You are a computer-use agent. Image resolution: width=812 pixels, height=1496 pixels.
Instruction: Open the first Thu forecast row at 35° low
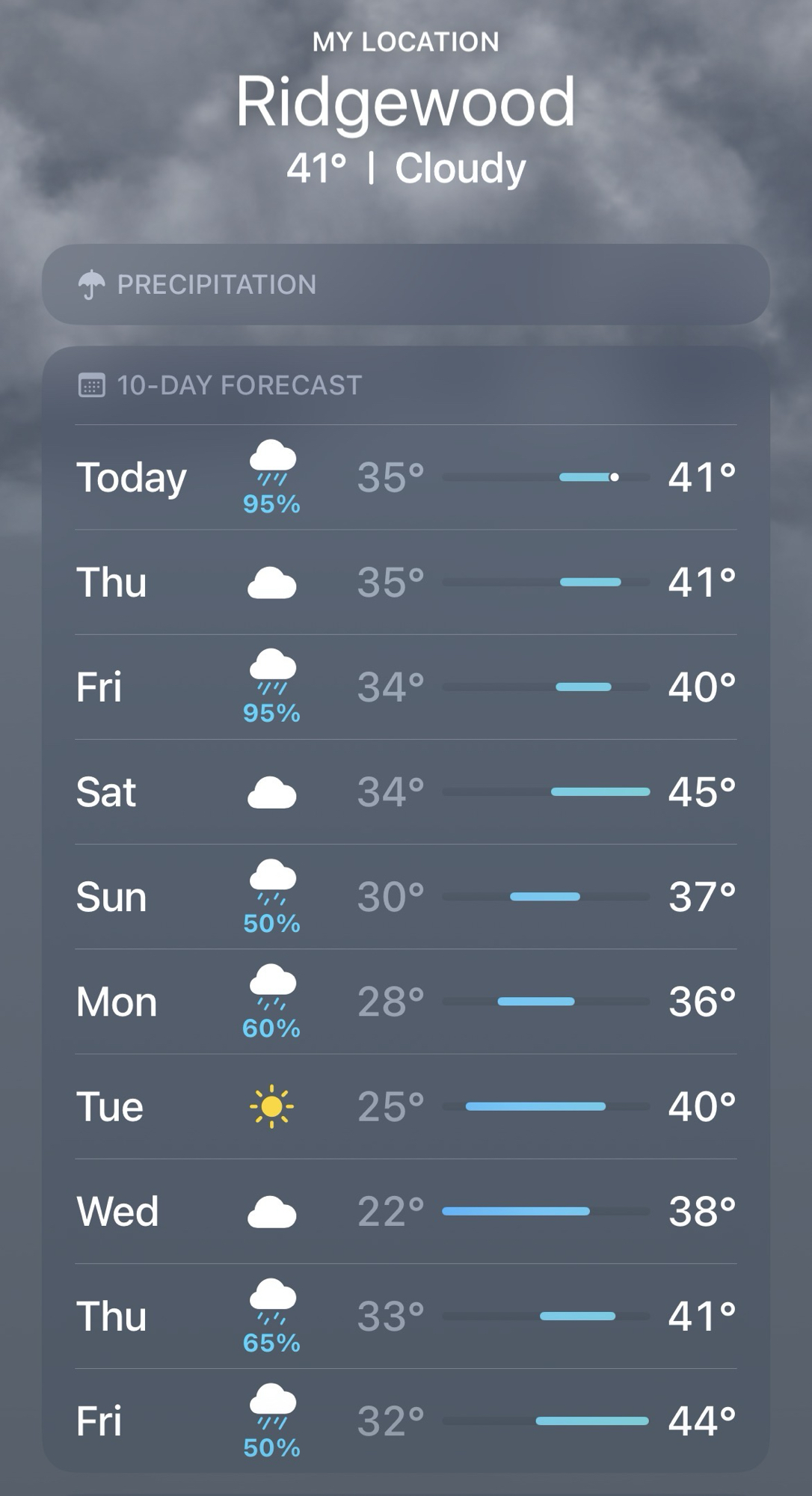point(405,582)
